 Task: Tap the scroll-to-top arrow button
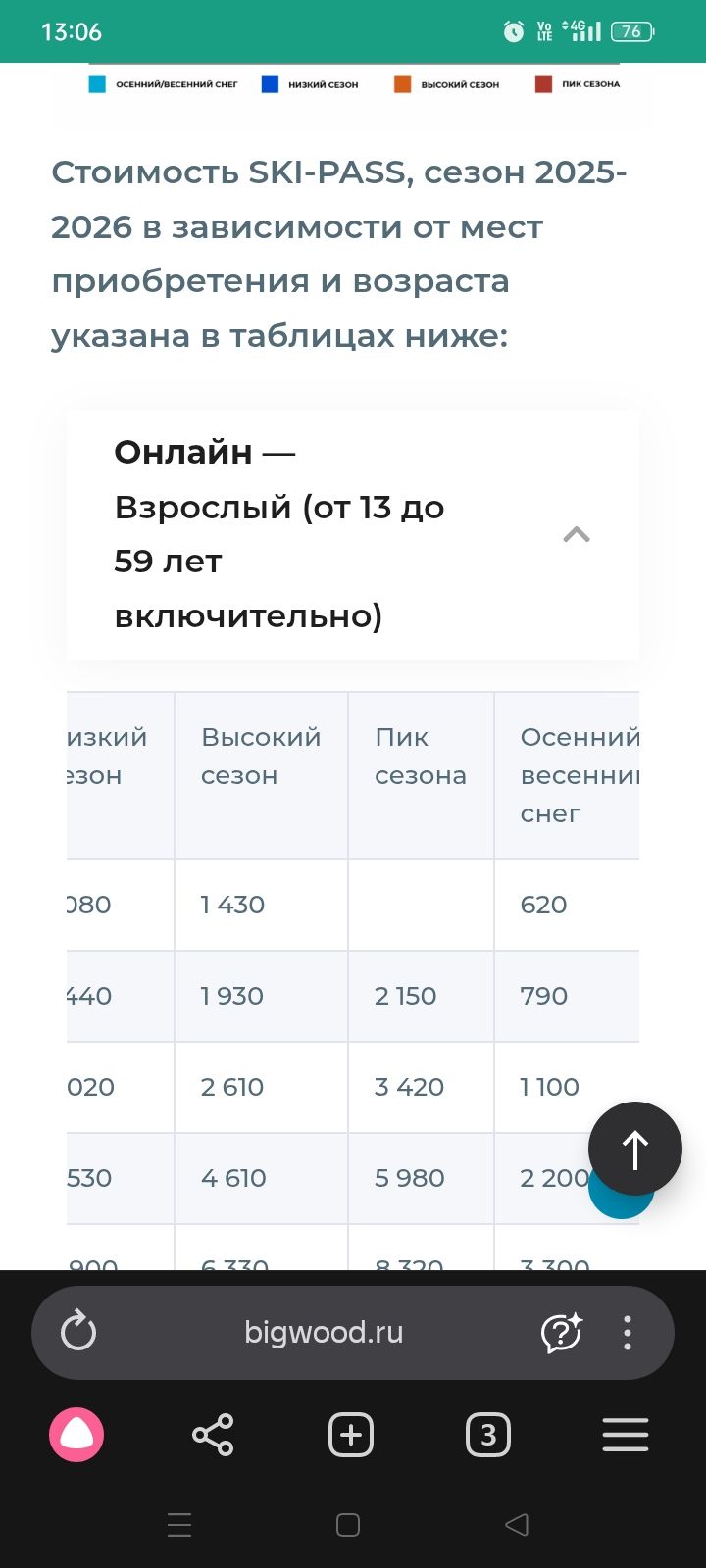[x=634, y=1149]
